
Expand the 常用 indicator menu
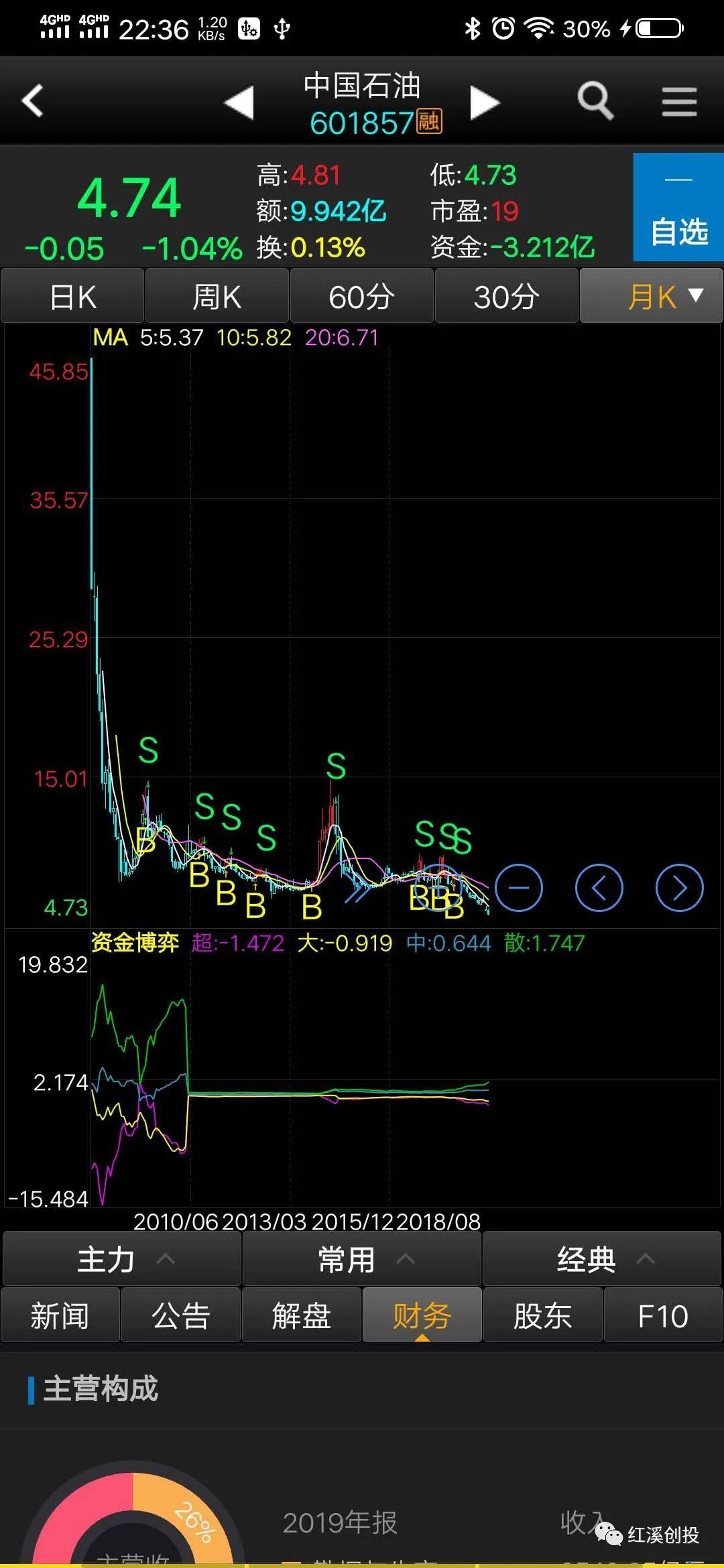click(x=362, y=1260)
